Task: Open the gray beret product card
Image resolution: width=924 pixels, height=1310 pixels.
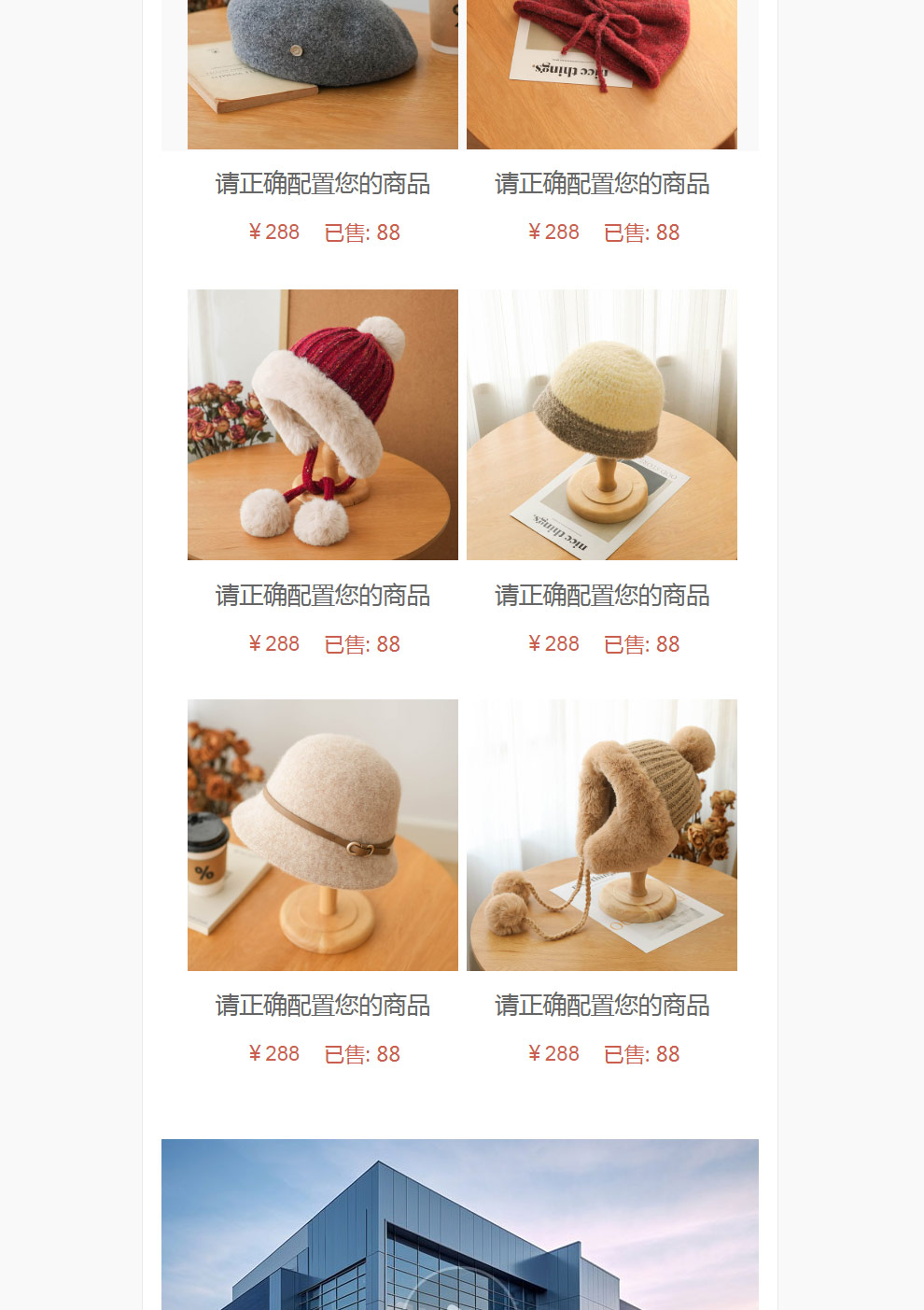Action: click(x=322, y=75)
